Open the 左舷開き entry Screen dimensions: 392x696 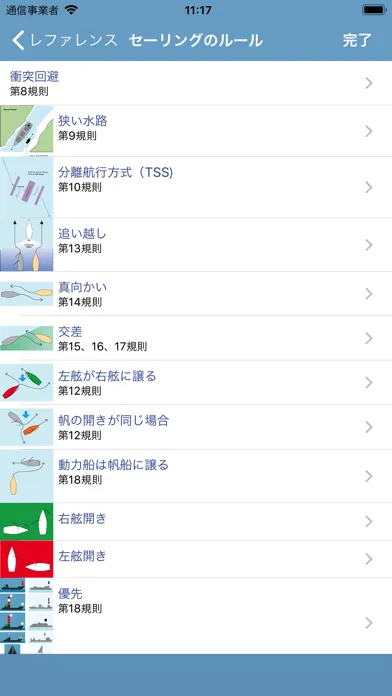pyautogui.click(x=196, y=559)
